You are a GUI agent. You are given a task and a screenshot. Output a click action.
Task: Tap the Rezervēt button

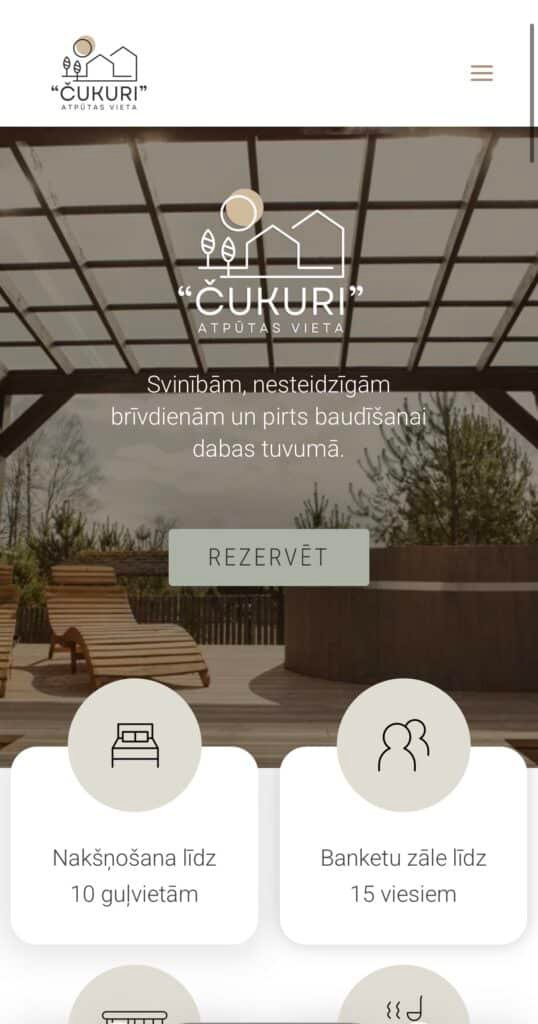point(269,557)
